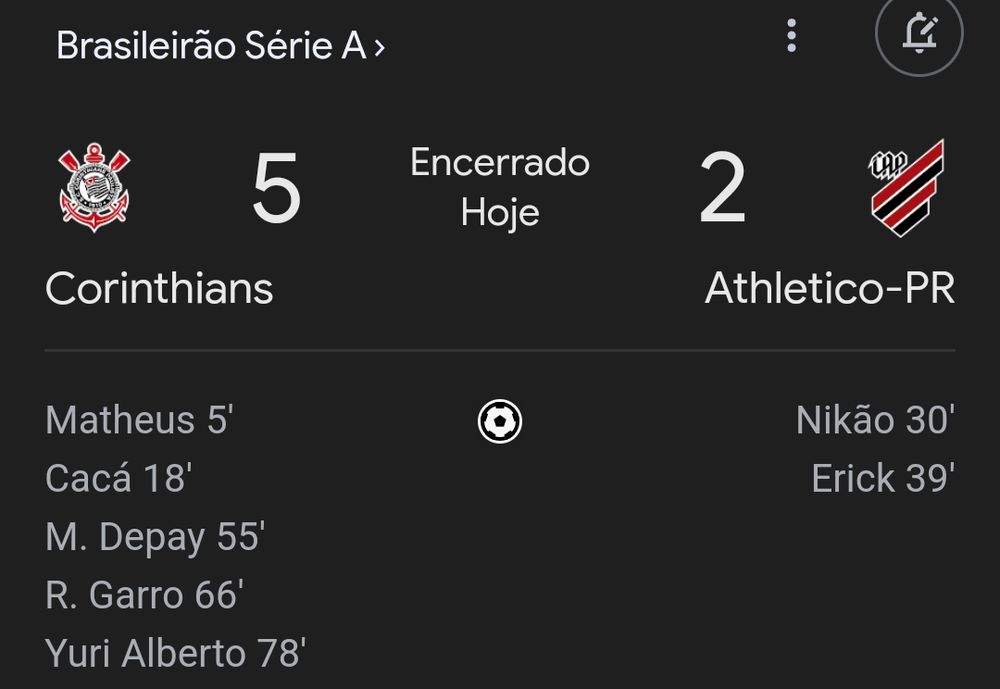
Task: Enable match notifications with the bell icon
Action: [918, 36]
